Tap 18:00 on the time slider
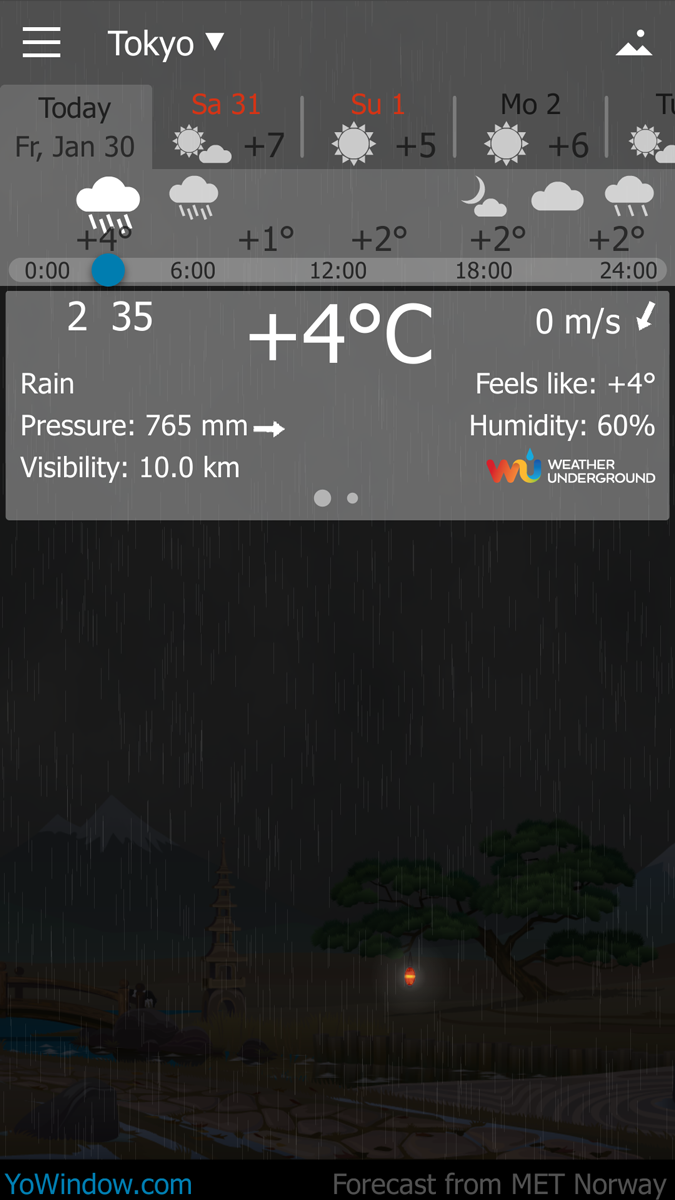This screenshot has height=1200, width=675. pos(483,270)
